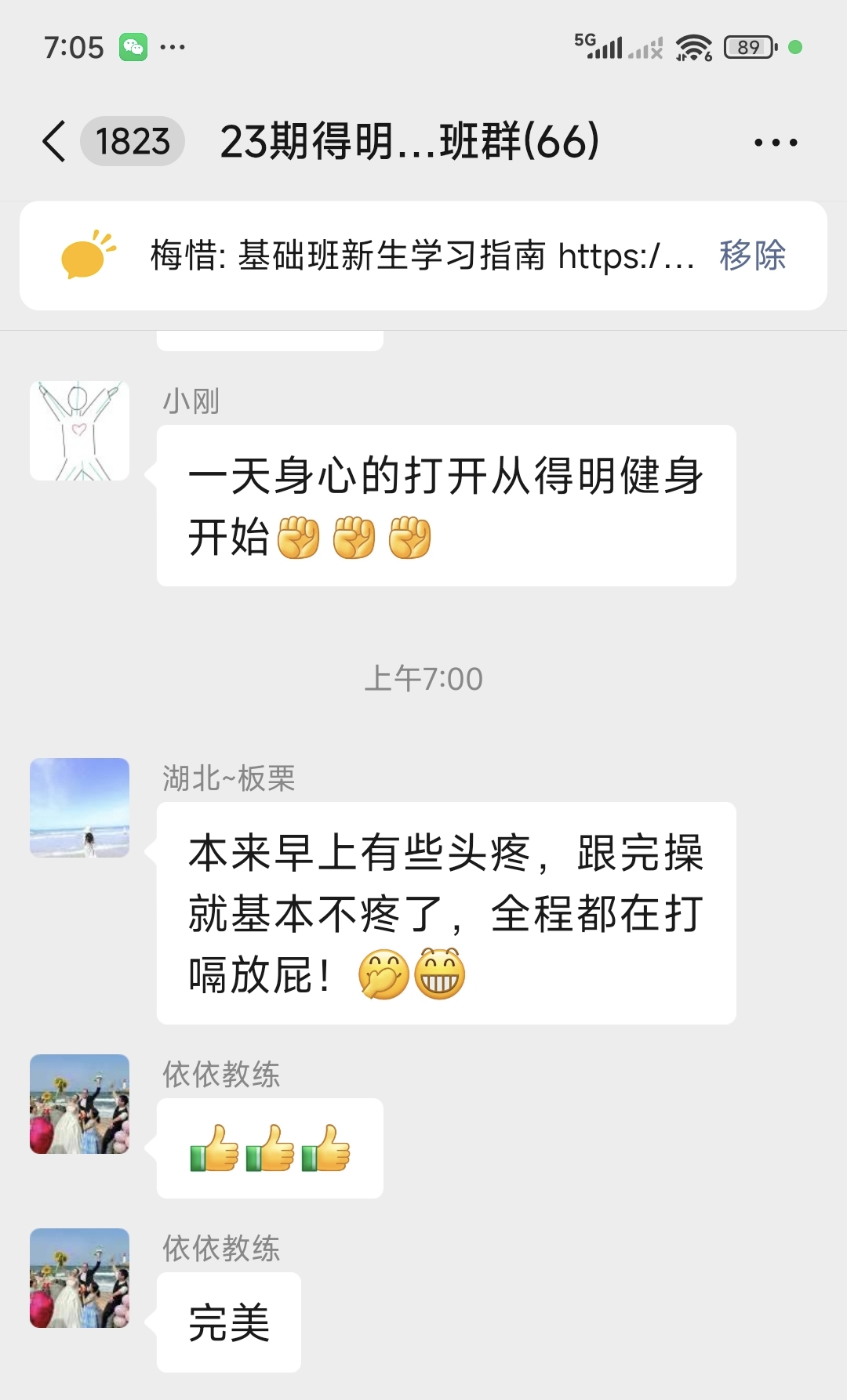Remove the pinned message banner

click(x=752, y=256)
